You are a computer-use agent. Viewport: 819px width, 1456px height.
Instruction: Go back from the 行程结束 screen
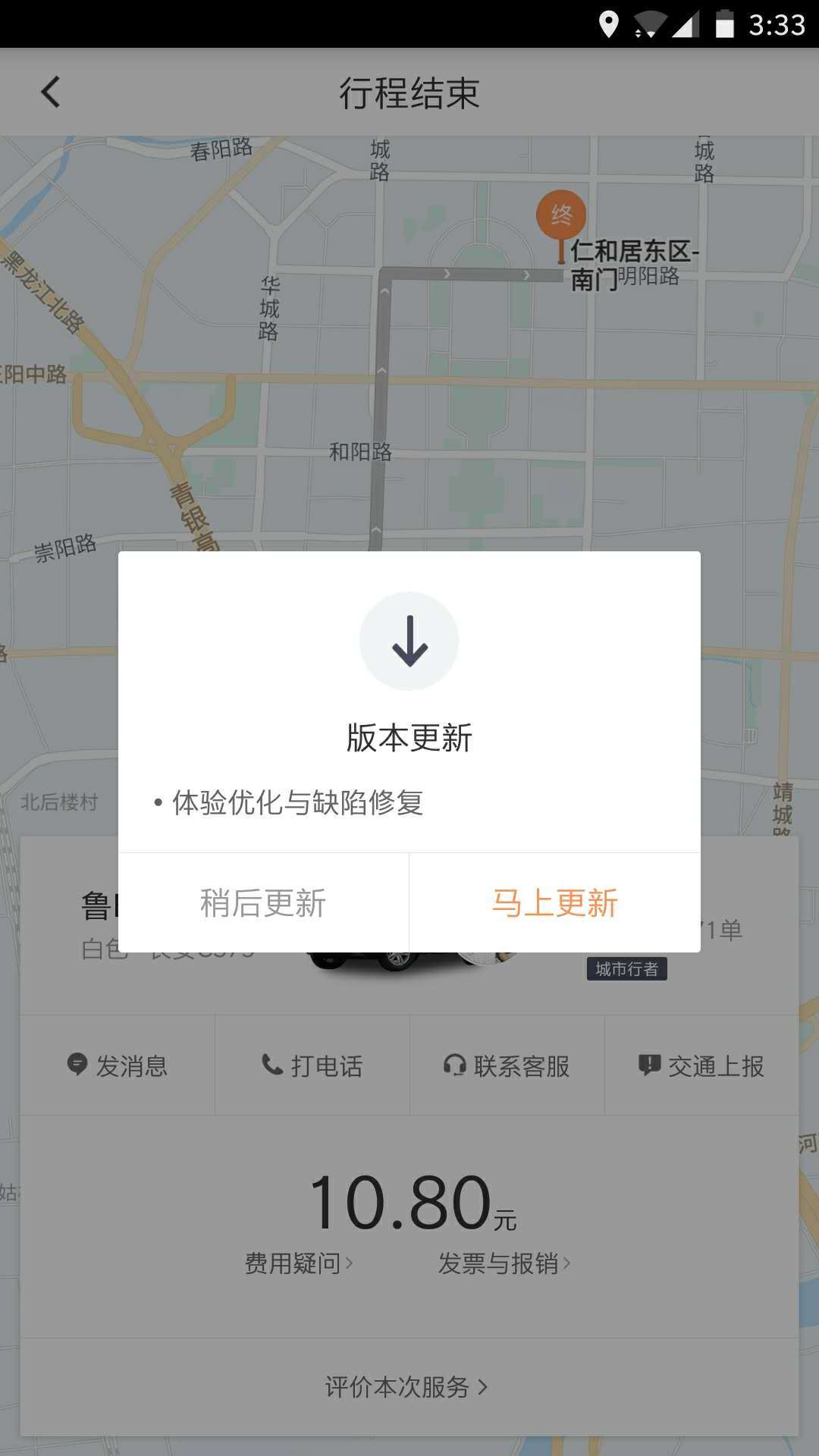(50, 93)
